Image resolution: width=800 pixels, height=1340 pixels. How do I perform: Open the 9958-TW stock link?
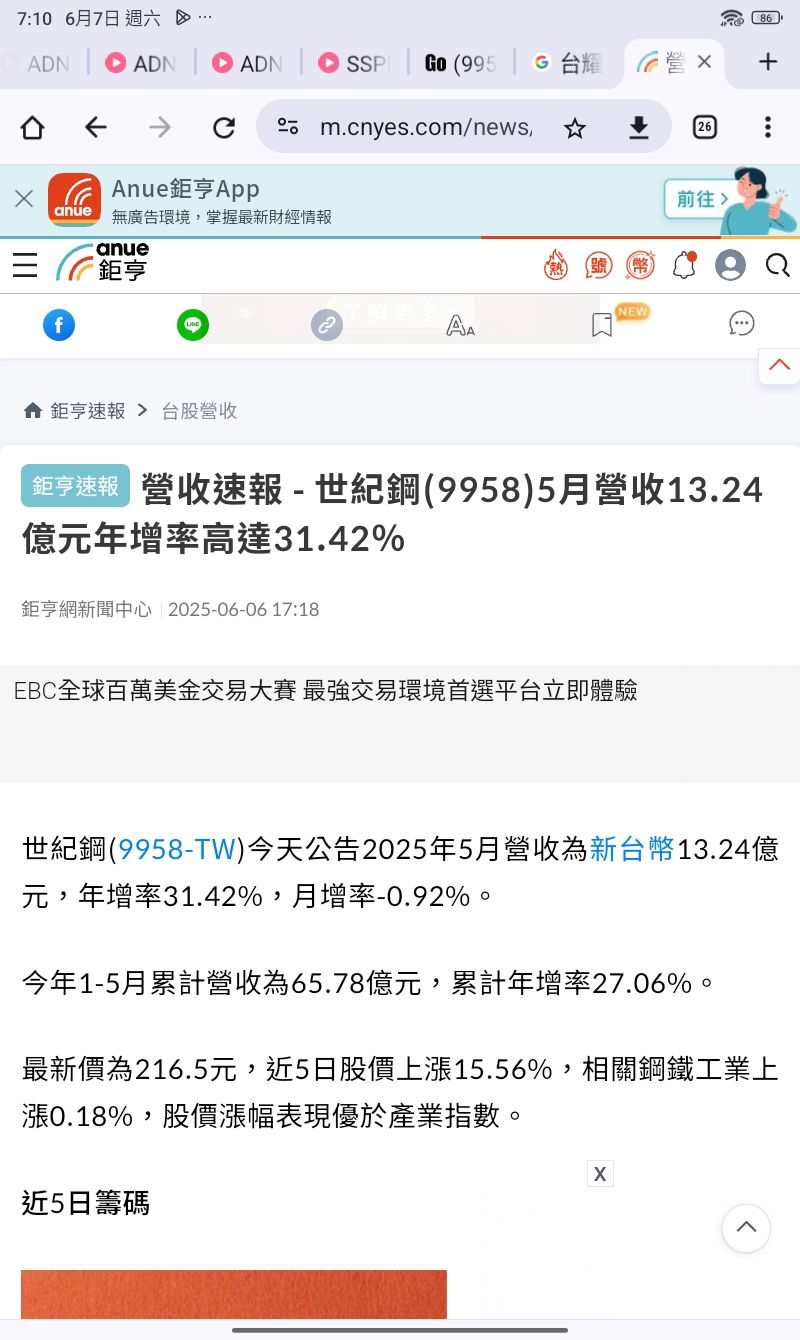tap(177, 849)
